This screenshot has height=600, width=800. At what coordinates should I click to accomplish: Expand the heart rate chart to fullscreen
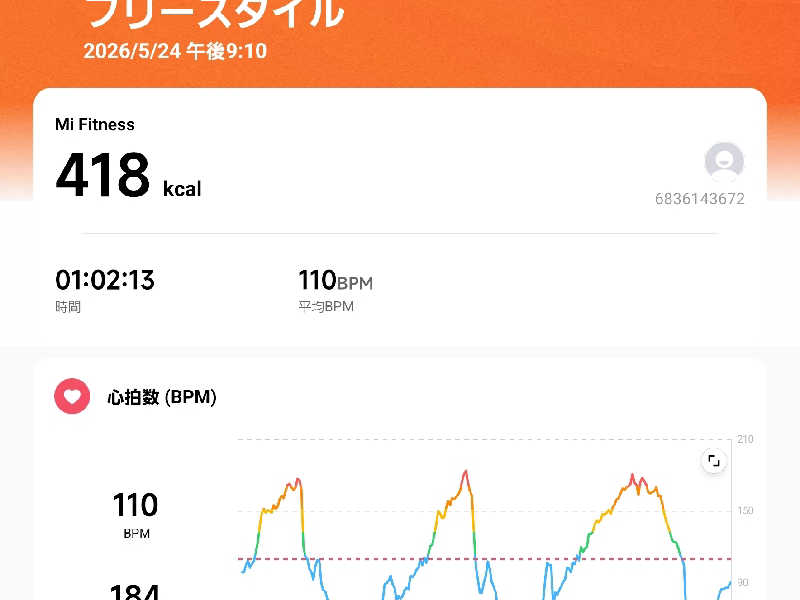[x=714, y=461]
